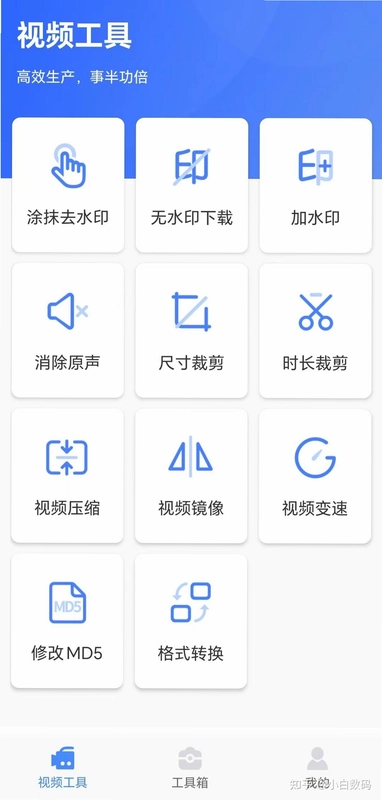Tap the 视频工具 bottom tab
The height and width of the screenshot is (800, 382).
(x=63, y=767)
